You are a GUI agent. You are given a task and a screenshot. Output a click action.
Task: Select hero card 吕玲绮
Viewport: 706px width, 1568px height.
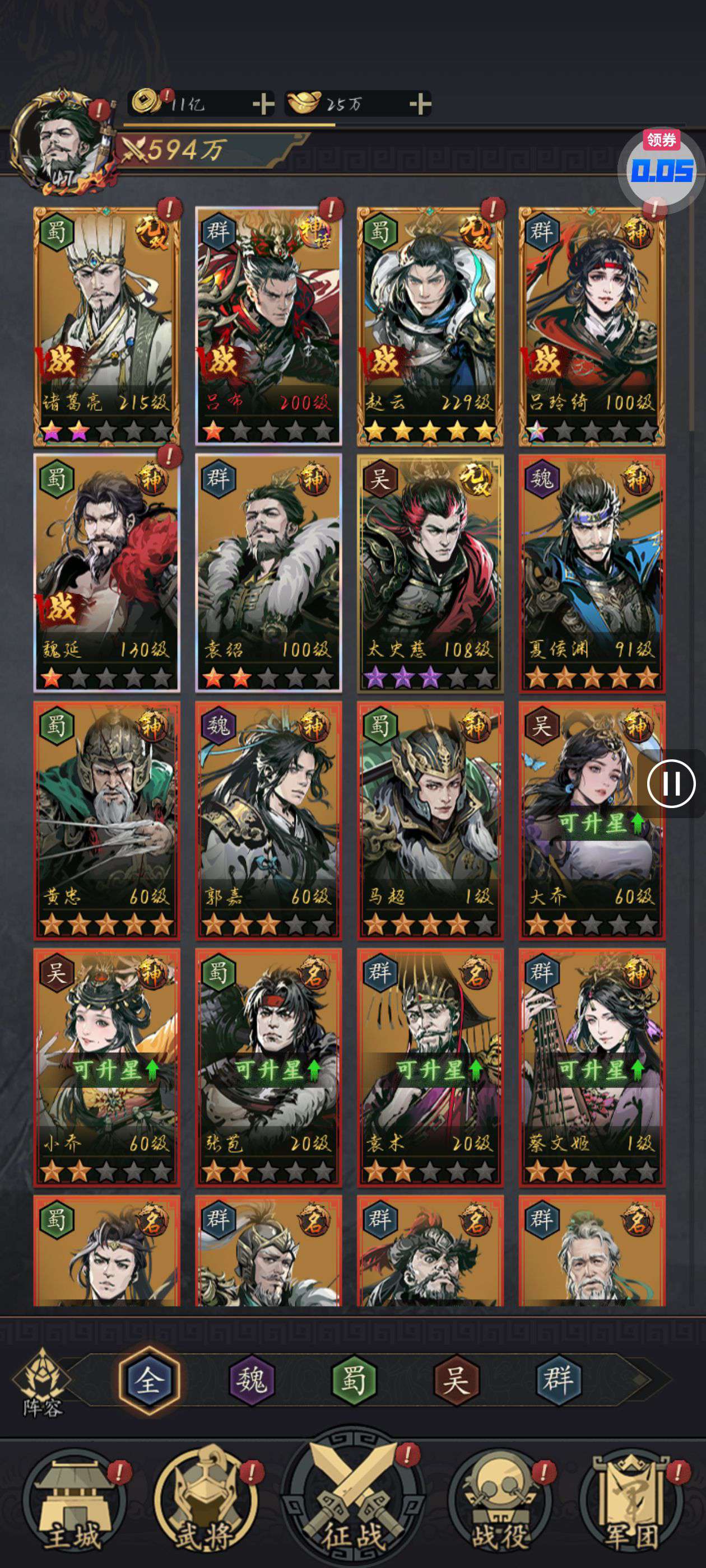(592, 326)
